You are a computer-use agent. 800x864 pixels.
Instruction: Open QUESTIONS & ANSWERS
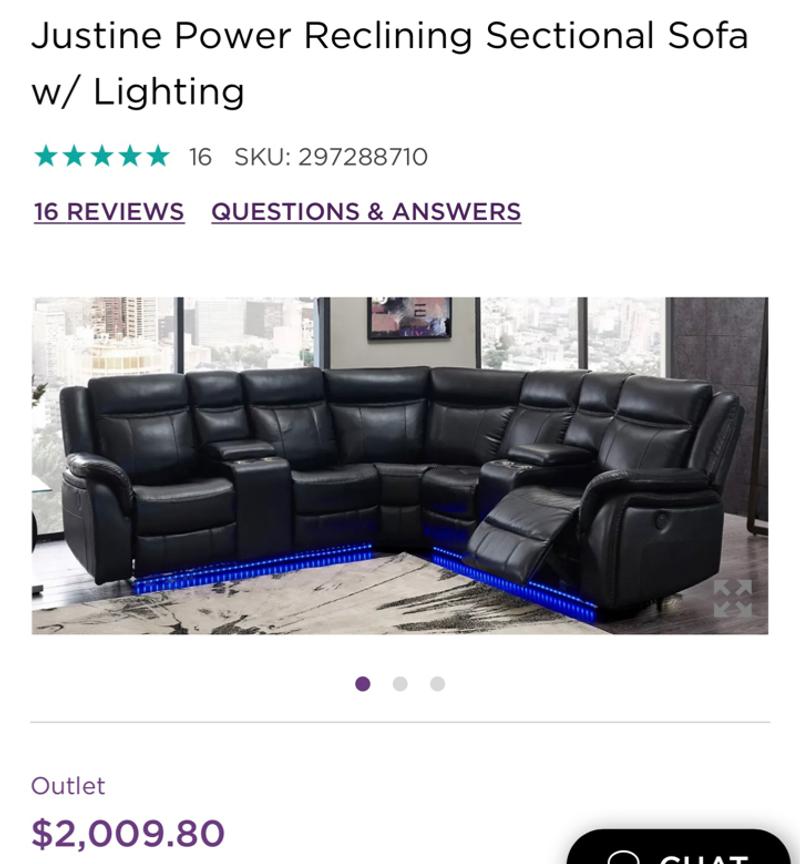pos(364,212)
